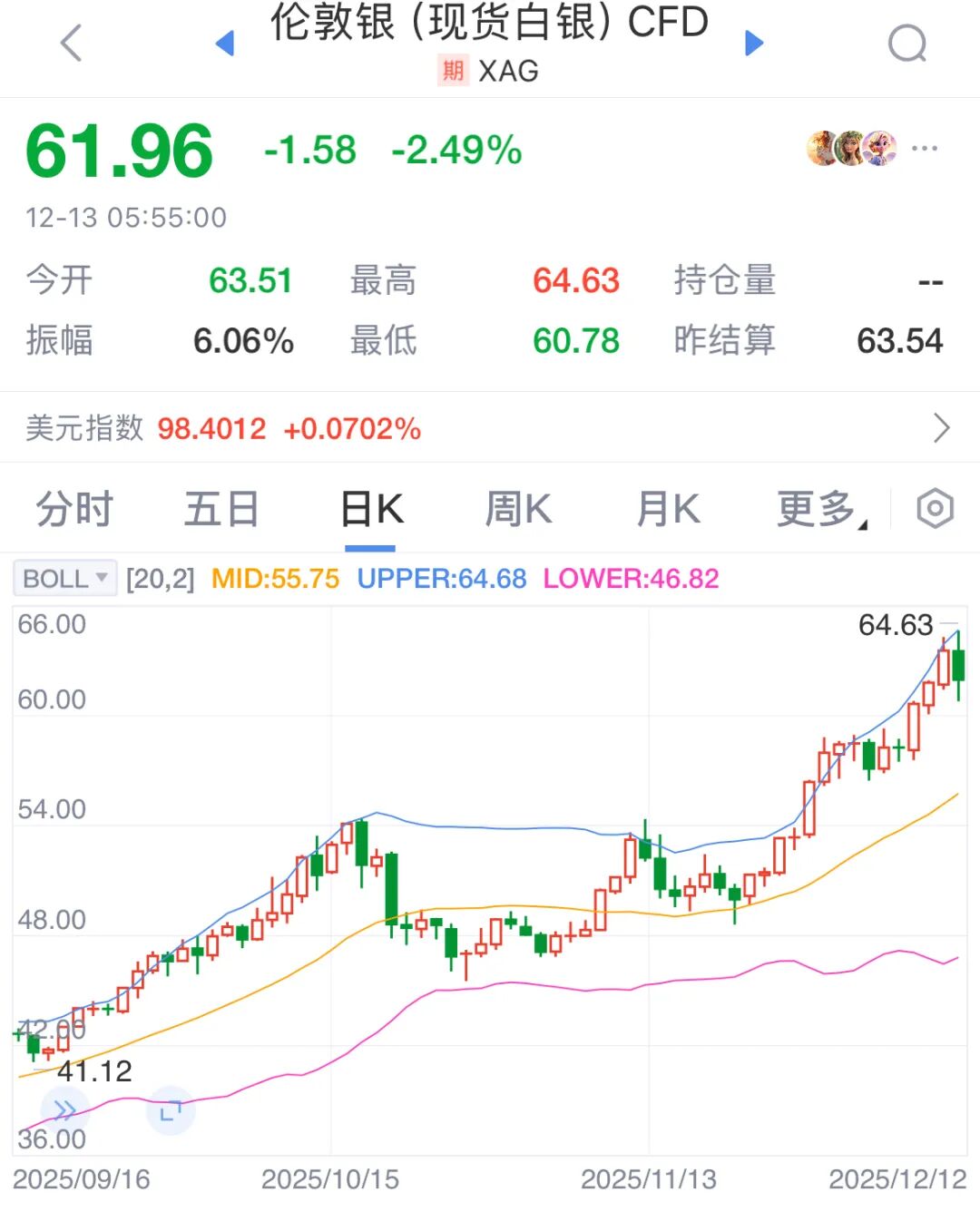View the user avatars group

[x=851, y=149]
